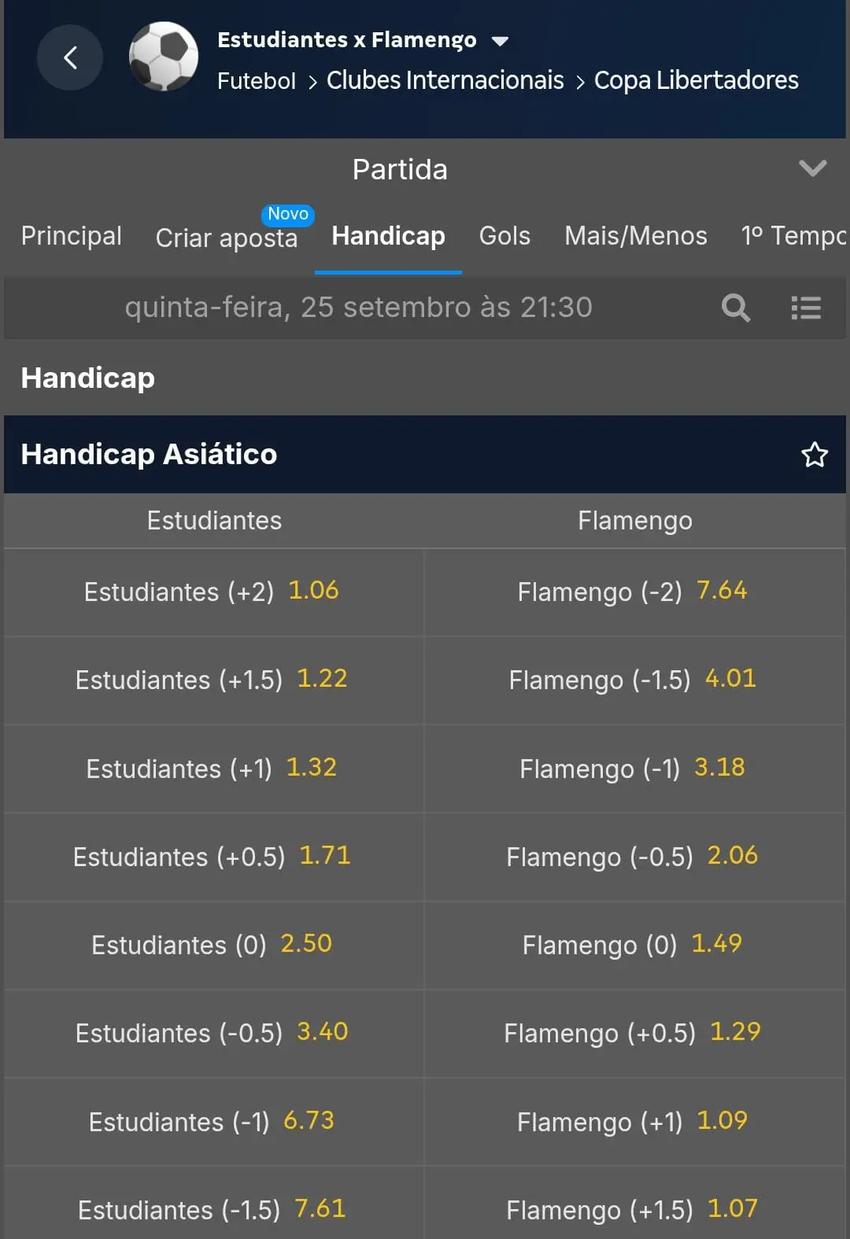The height and width of the screenshot is (1239, 850).
Task: Favorite Handicap Asiático using the star icon
Action: tap(815, 454)
